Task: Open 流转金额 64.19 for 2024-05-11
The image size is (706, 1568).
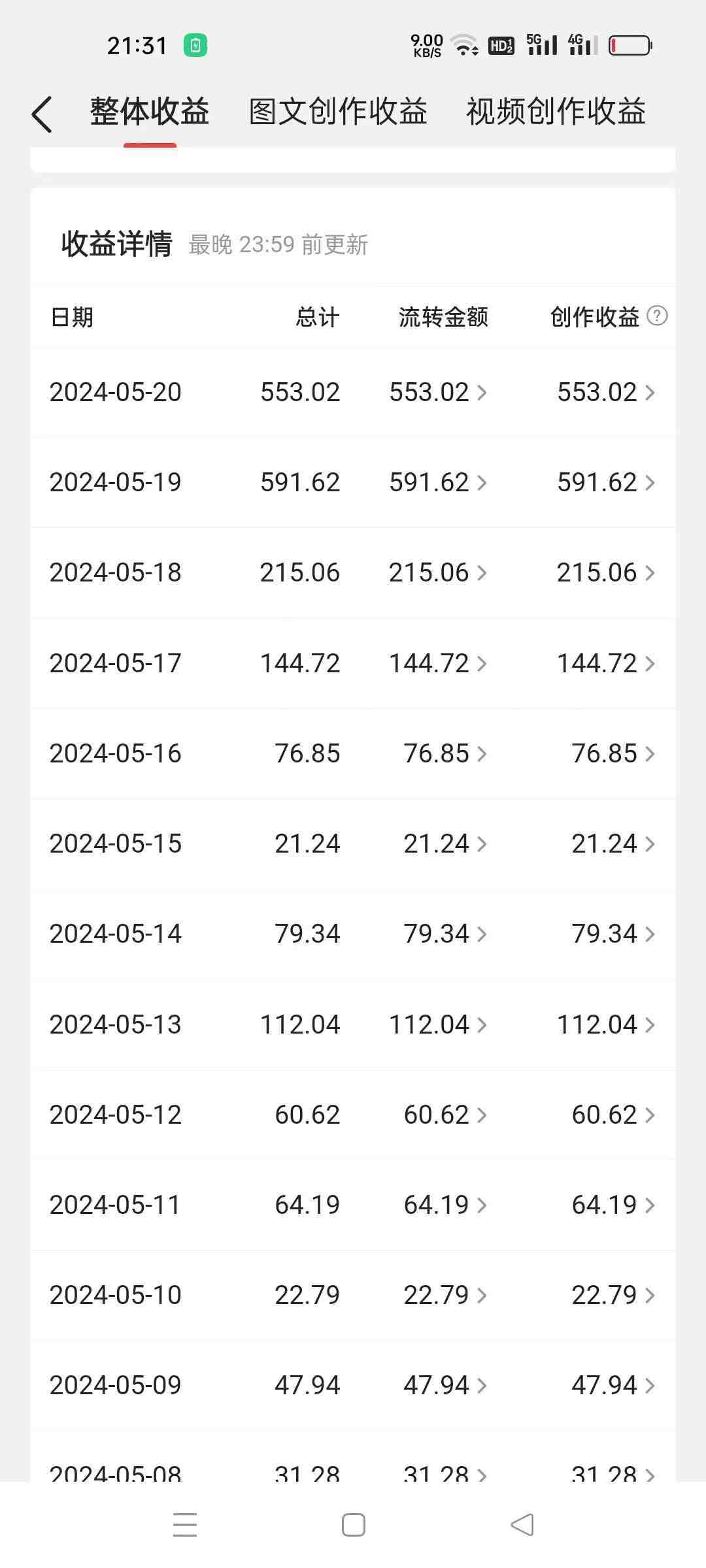Action: pos(445,1205)
